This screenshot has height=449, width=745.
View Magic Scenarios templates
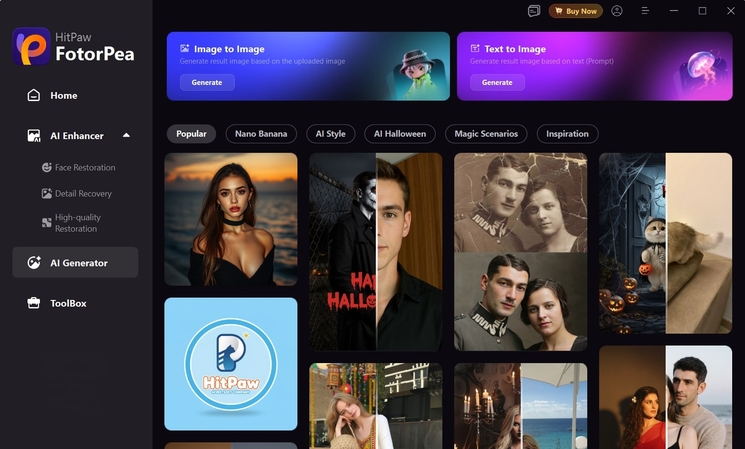point(486,134)
